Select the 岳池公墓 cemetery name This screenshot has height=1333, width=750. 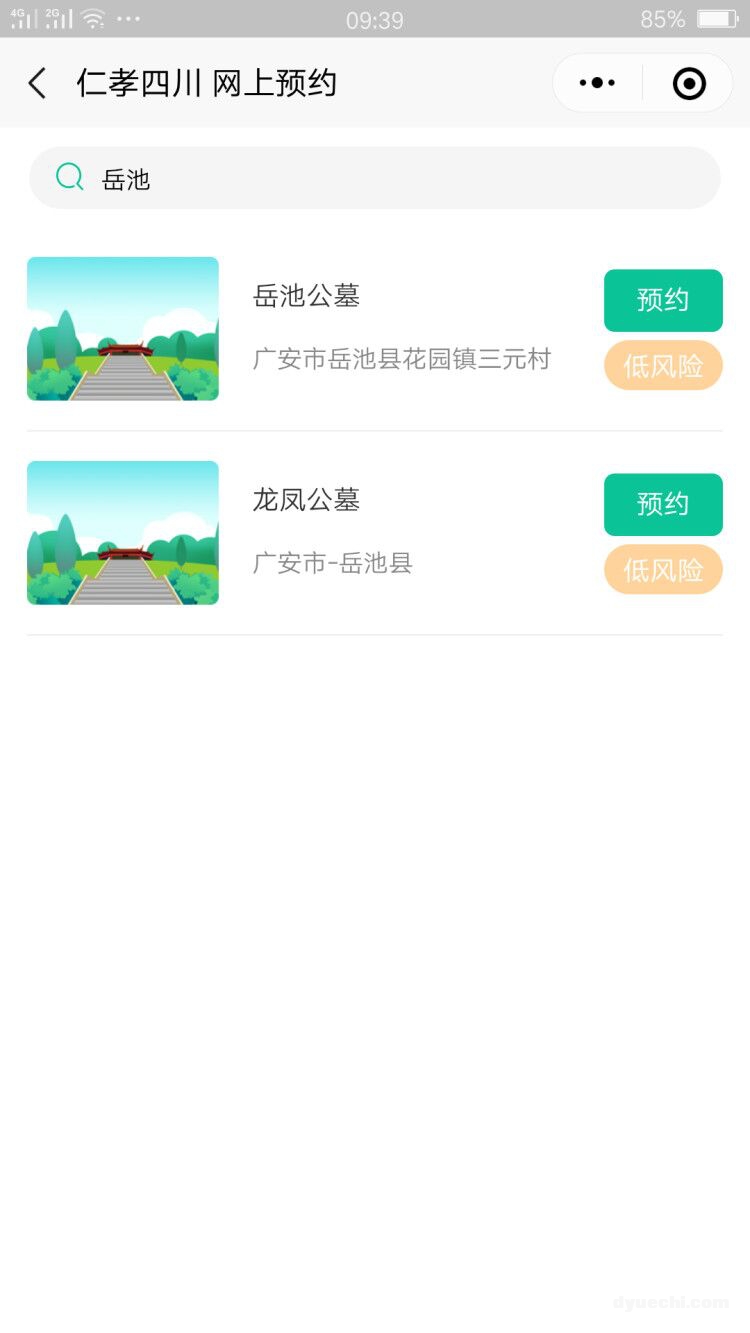307,296
